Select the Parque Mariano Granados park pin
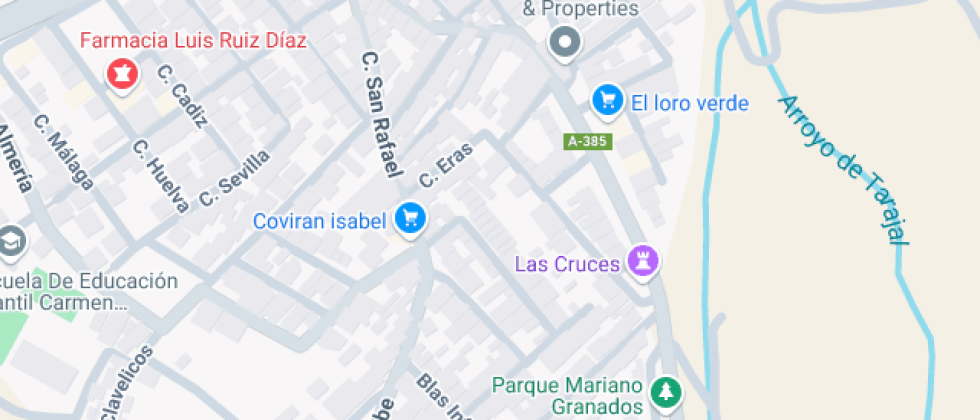Image resolution: width=980 pixels, height=420 pixels. click(x=662, y=393)
